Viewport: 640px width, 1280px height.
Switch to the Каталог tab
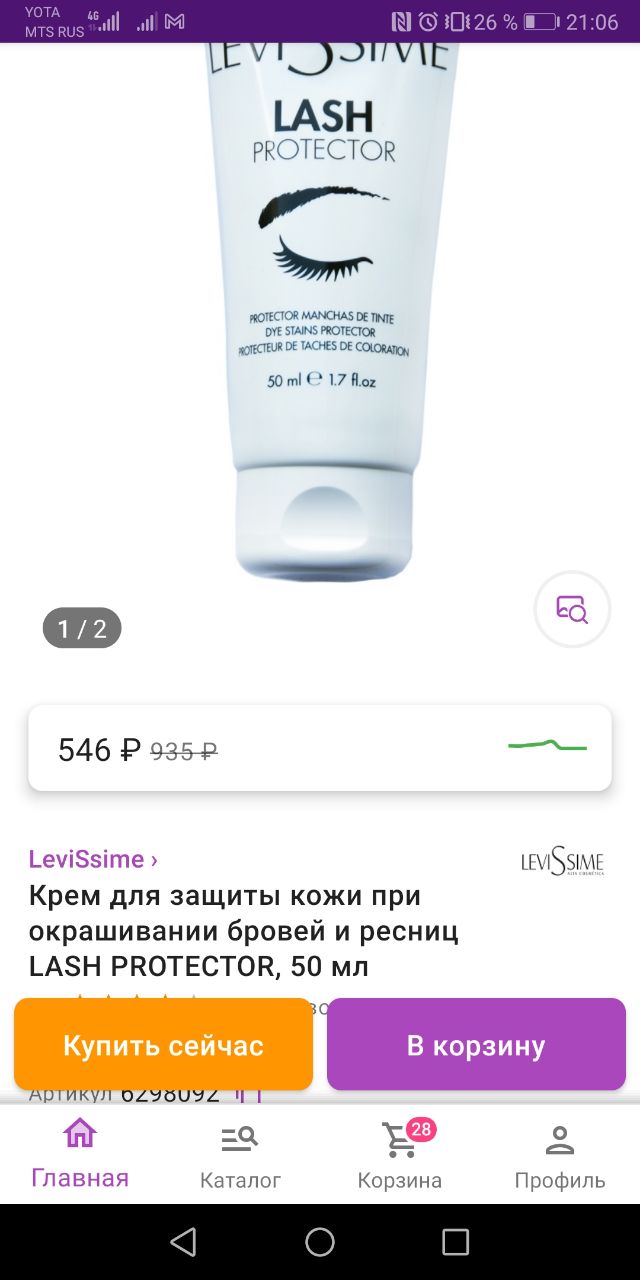pos(240,1156)
